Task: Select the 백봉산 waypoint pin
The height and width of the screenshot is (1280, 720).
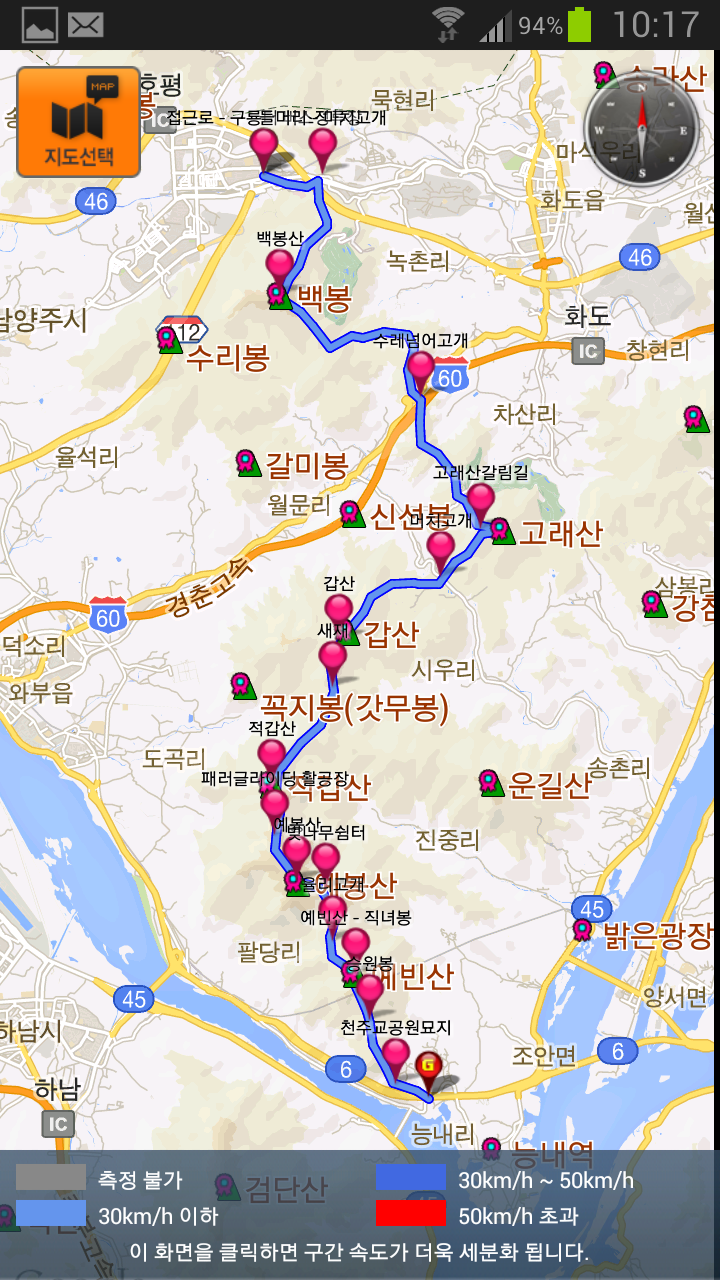Action: pos(280,267)
